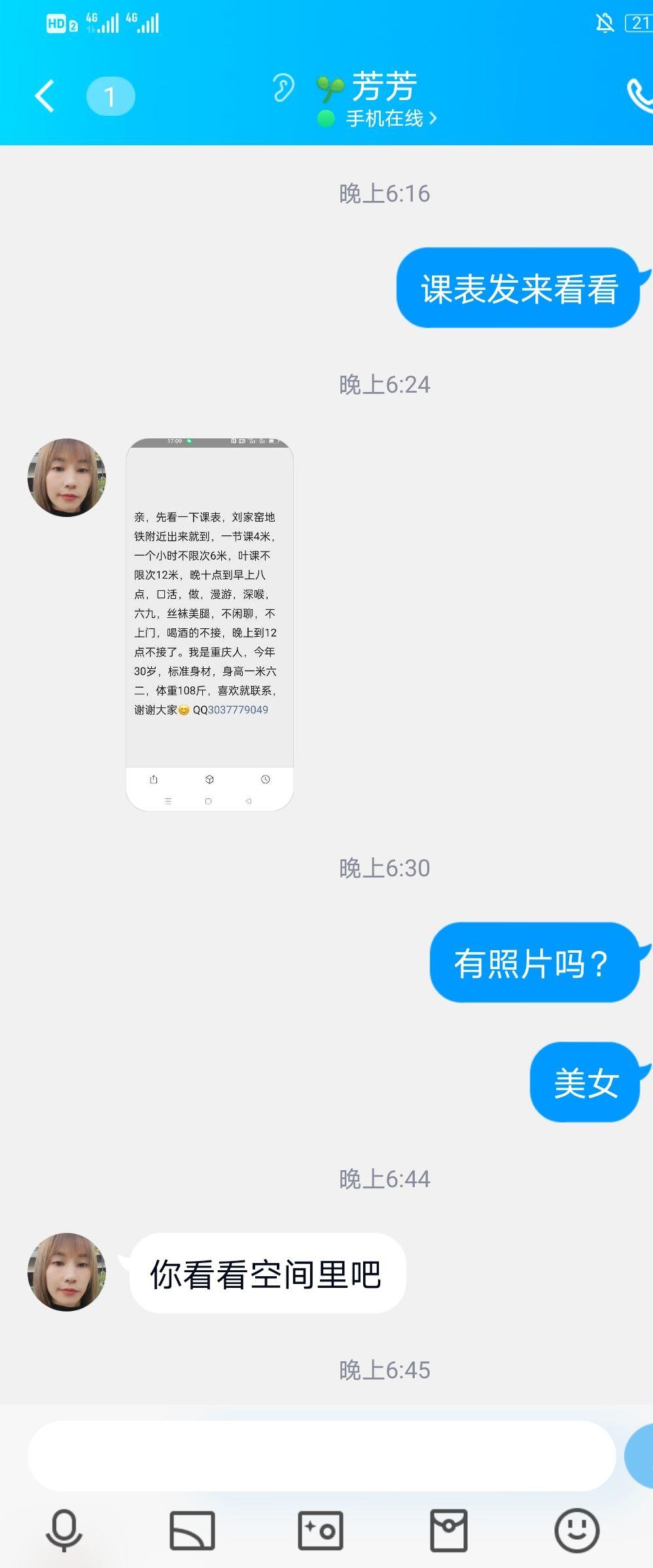653x1568 pixels.
Task: Record a voice message with the microphone
Action: (63, 1530)
